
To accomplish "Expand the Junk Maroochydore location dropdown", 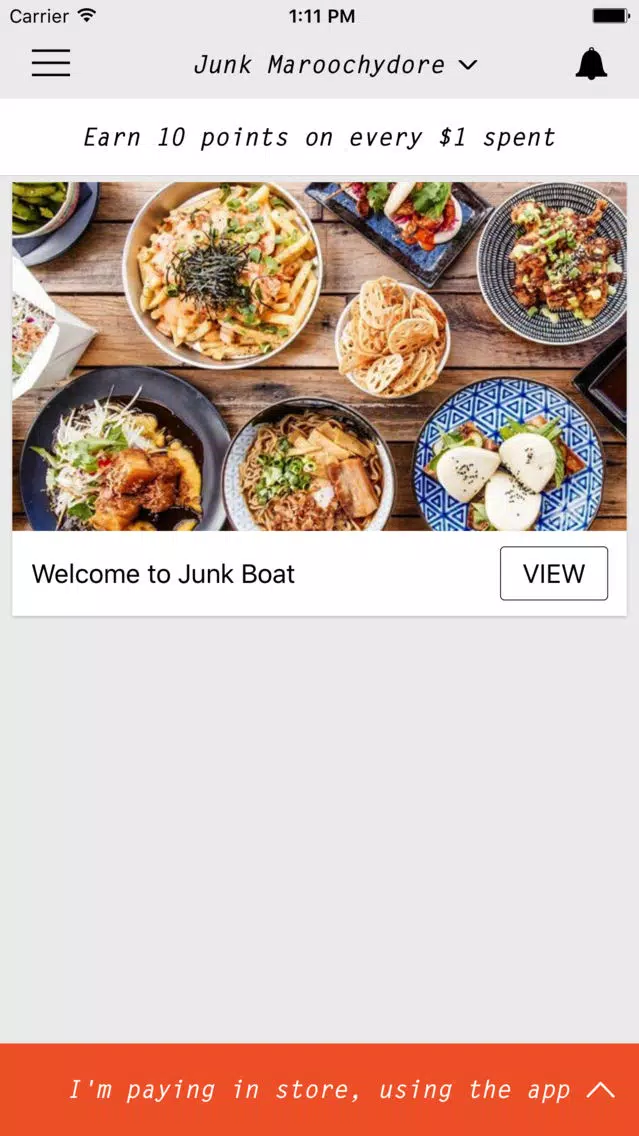I will (x=335, y=64).
